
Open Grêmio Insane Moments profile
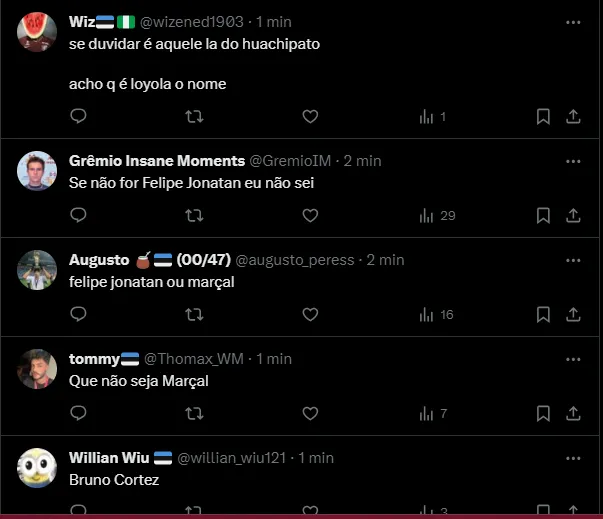pos(157,161)
